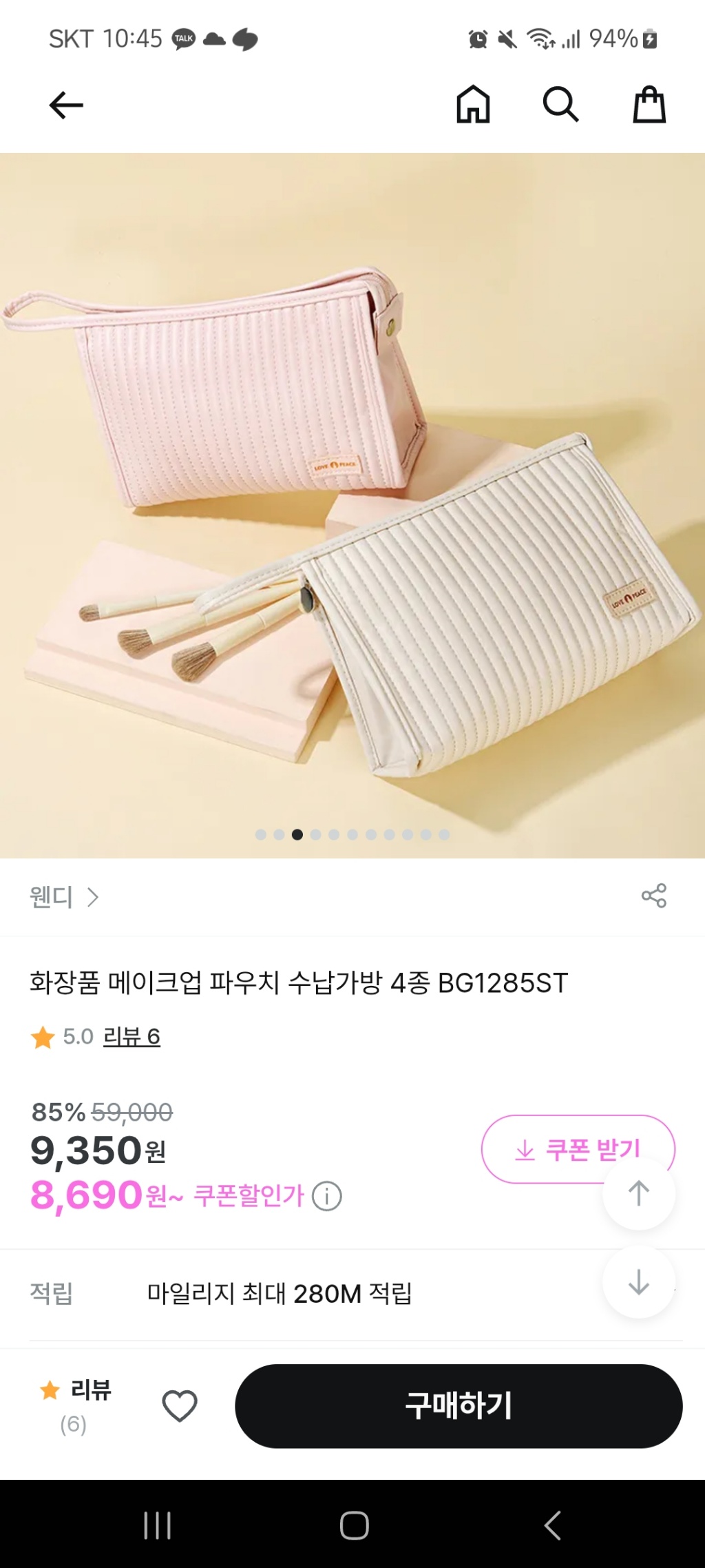
Task: Jump to top with up arrow button
Action: coord(638,1194)
